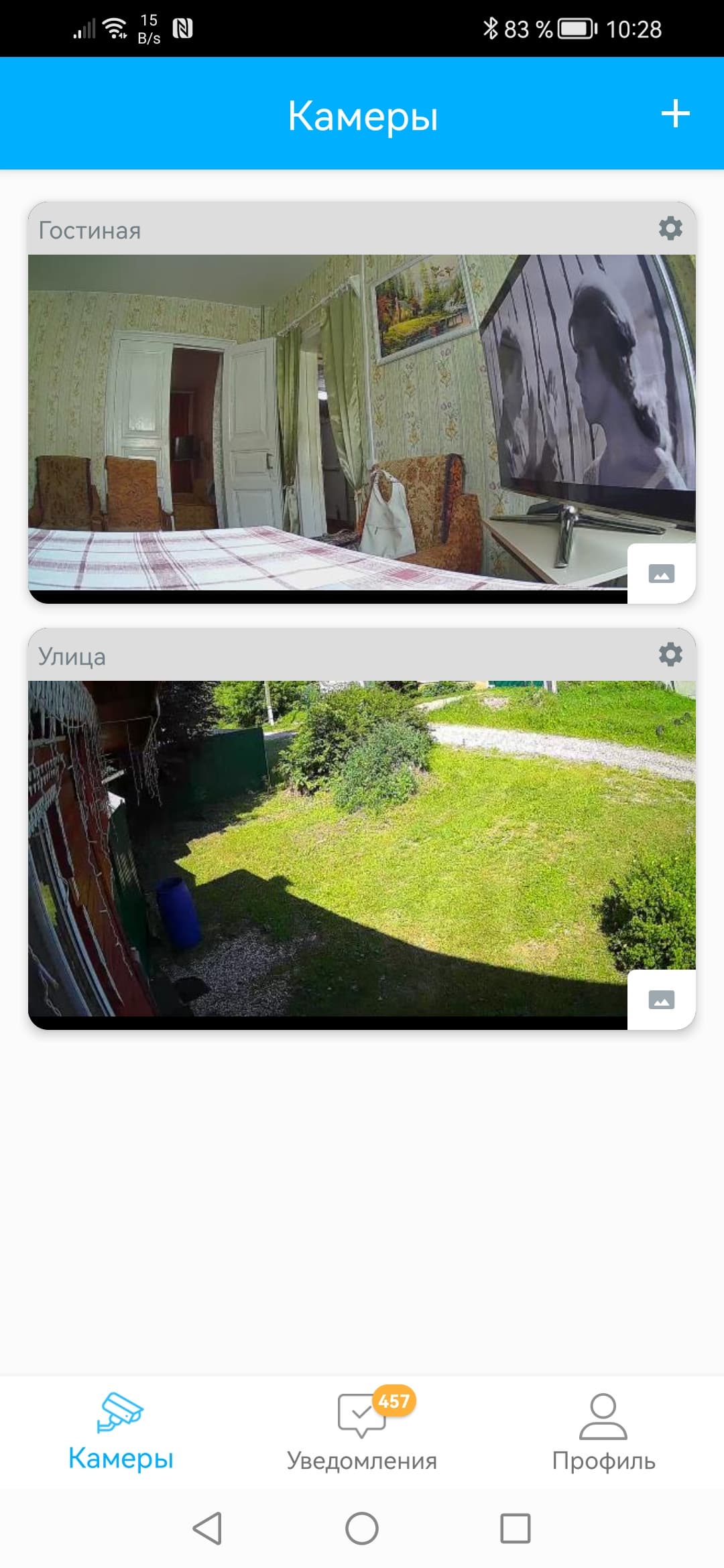
Task: Open the snapshot gallery for Гостиная camera
Action: [661, 574]
